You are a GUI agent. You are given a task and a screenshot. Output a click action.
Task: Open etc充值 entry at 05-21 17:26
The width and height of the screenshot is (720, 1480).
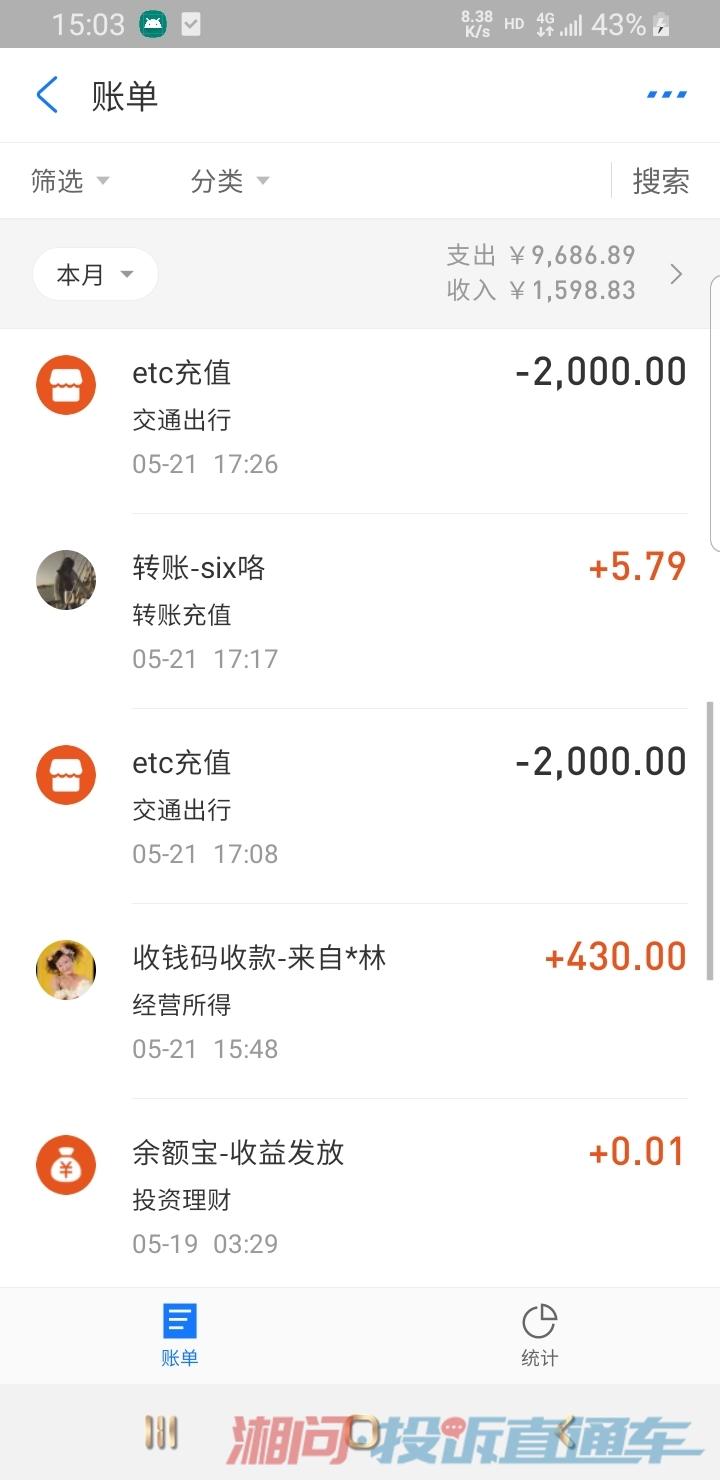point(360,418)
